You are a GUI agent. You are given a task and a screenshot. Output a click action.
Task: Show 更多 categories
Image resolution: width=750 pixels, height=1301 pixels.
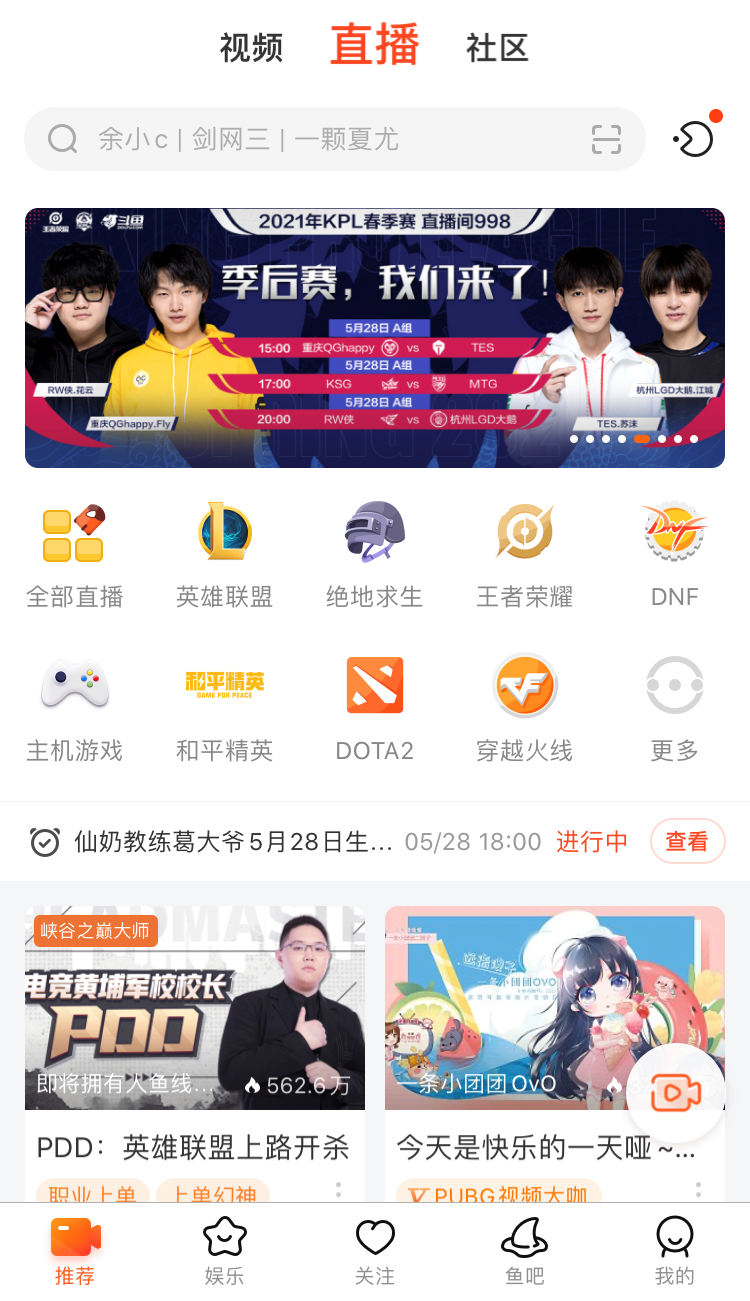(675, 709)
